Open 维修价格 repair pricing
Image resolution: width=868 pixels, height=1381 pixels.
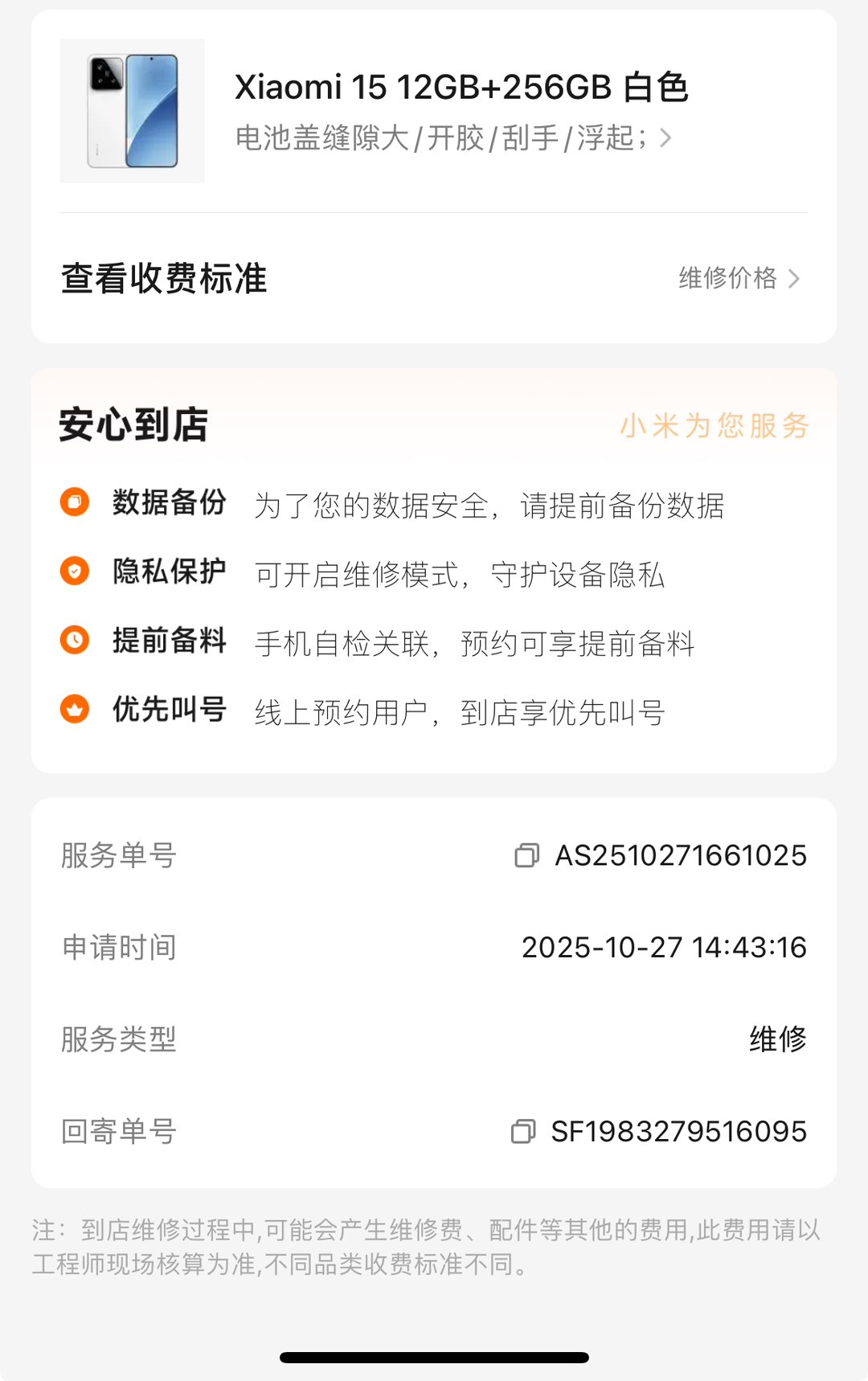738,278
